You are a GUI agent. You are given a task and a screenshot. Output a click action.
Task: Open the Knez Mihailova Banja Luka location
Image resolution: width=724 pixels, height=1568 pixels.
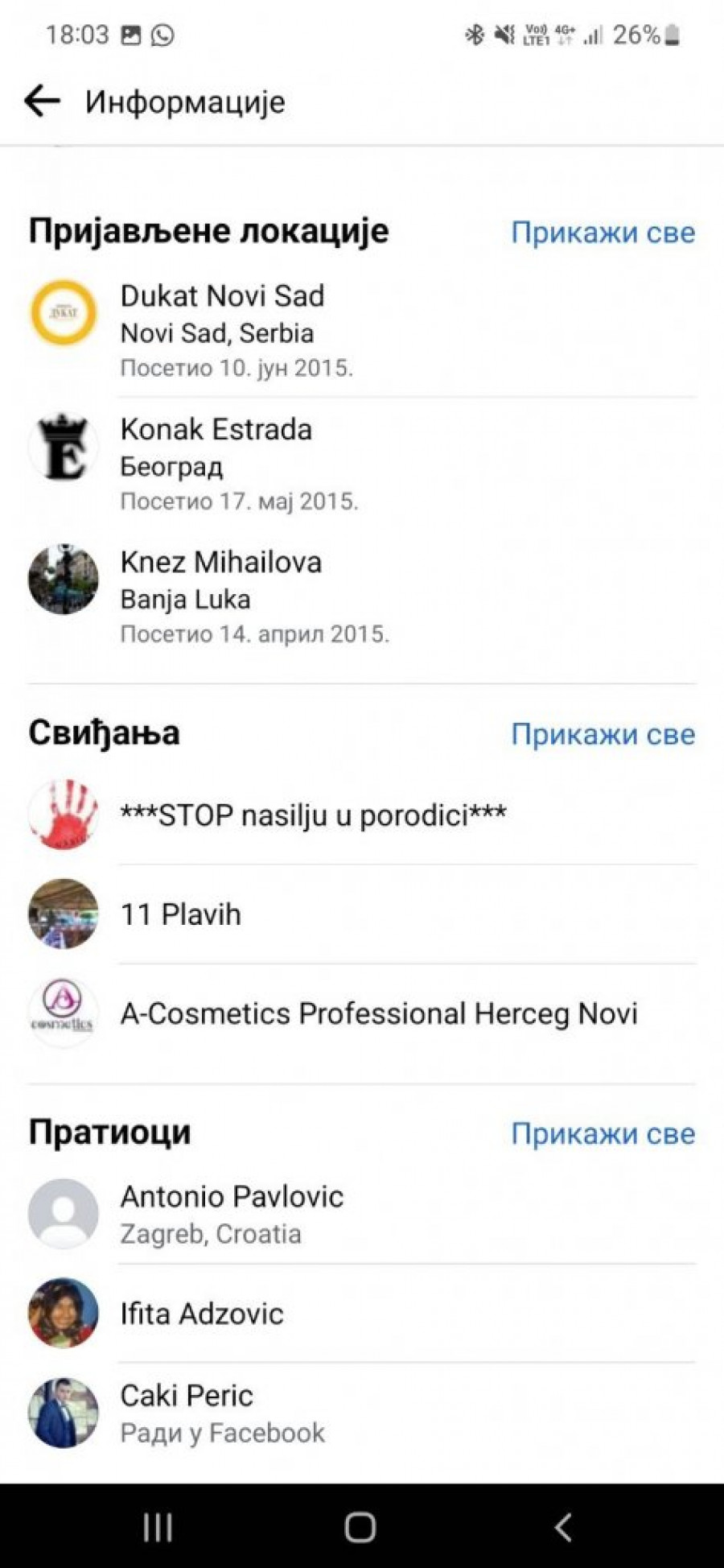220,563
